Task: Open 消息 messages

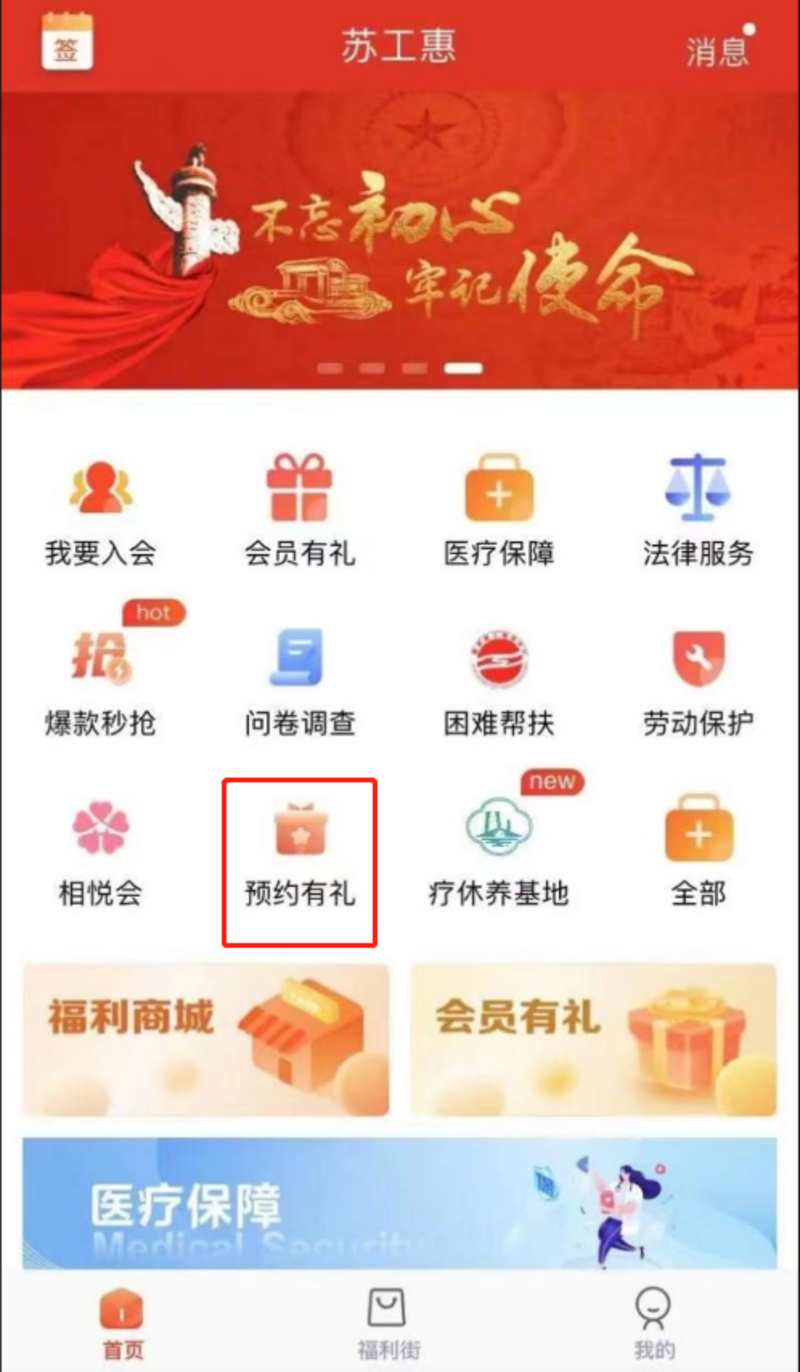Action: [718, 49]
